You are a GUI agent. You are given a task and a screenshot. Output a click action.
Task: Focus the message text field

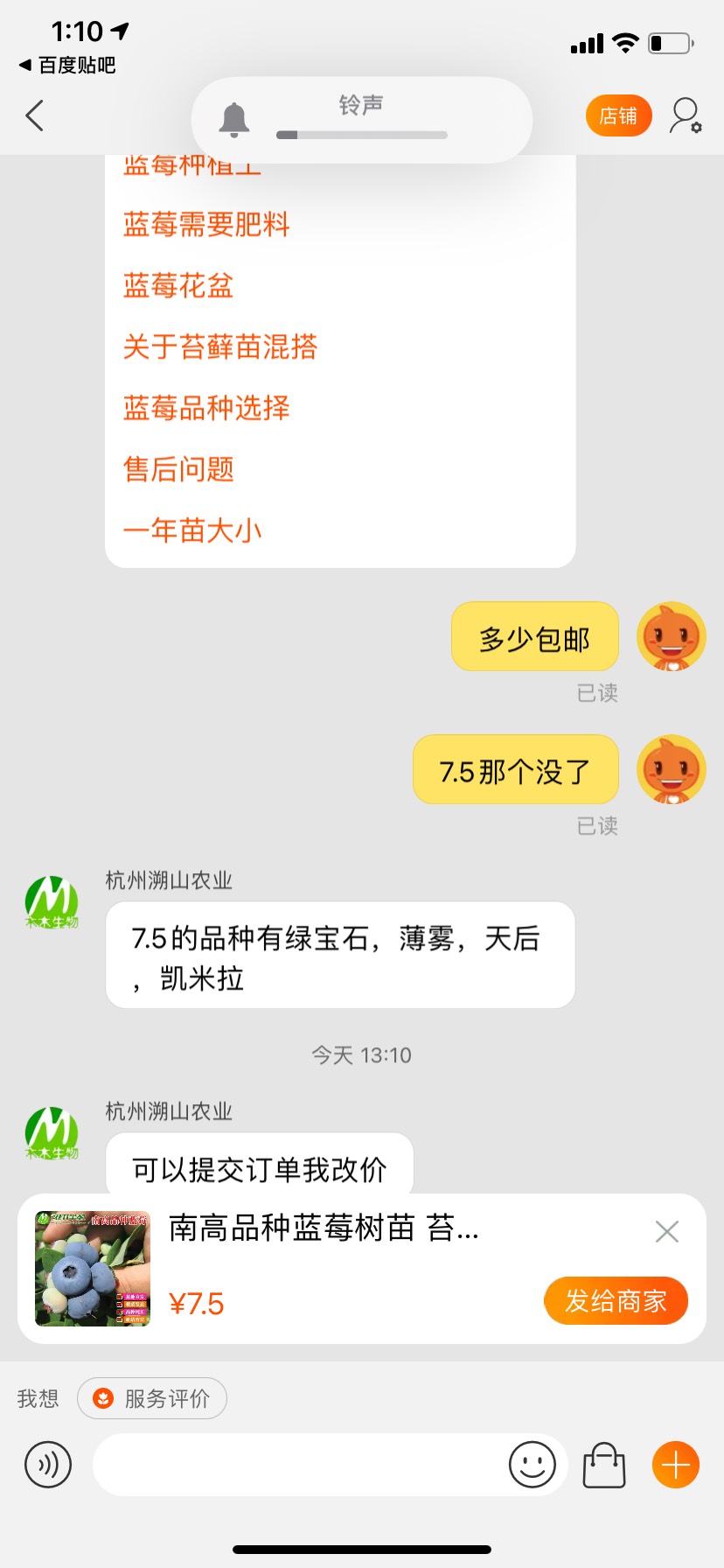(297, 1465)
